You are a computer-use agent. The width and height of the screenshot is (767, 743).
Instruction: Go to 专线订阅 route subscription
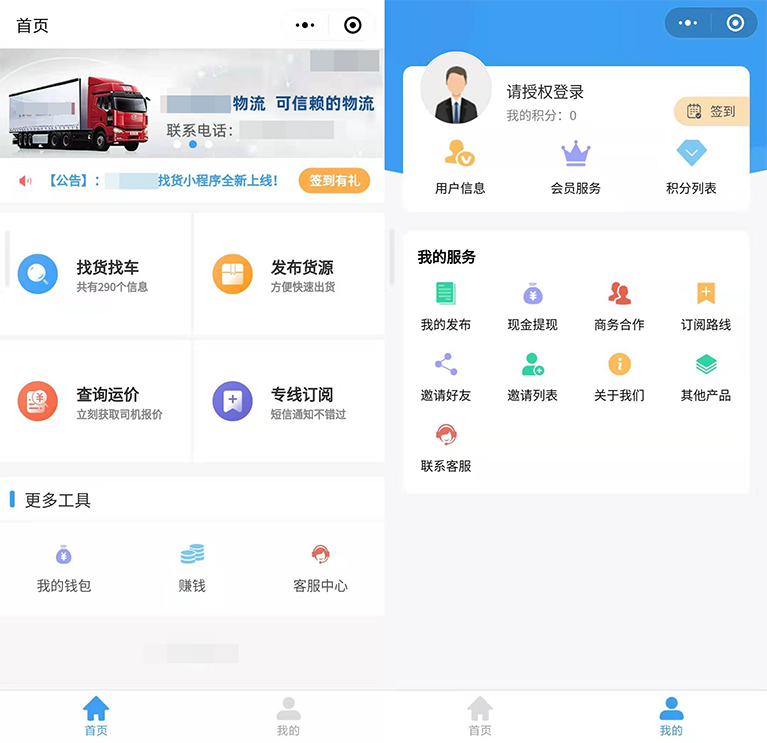click(290, 402)
